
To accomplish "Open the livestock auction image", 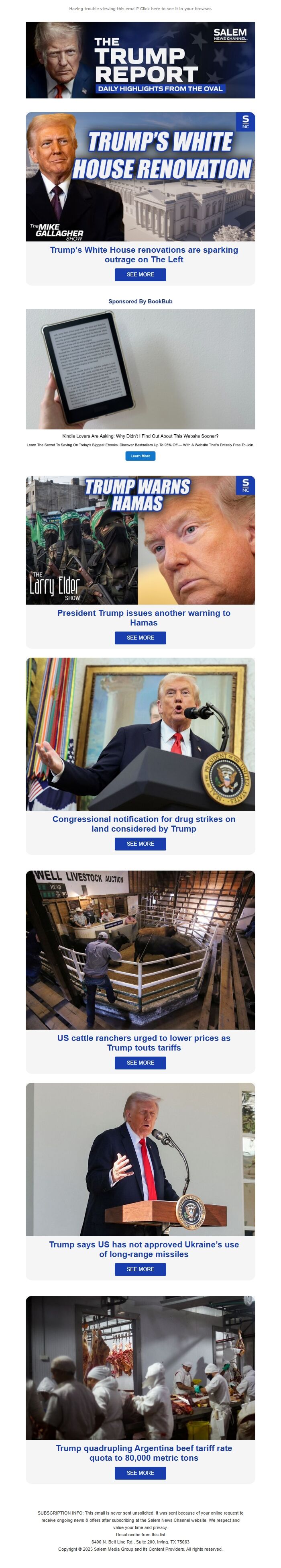I will point(140,950).
